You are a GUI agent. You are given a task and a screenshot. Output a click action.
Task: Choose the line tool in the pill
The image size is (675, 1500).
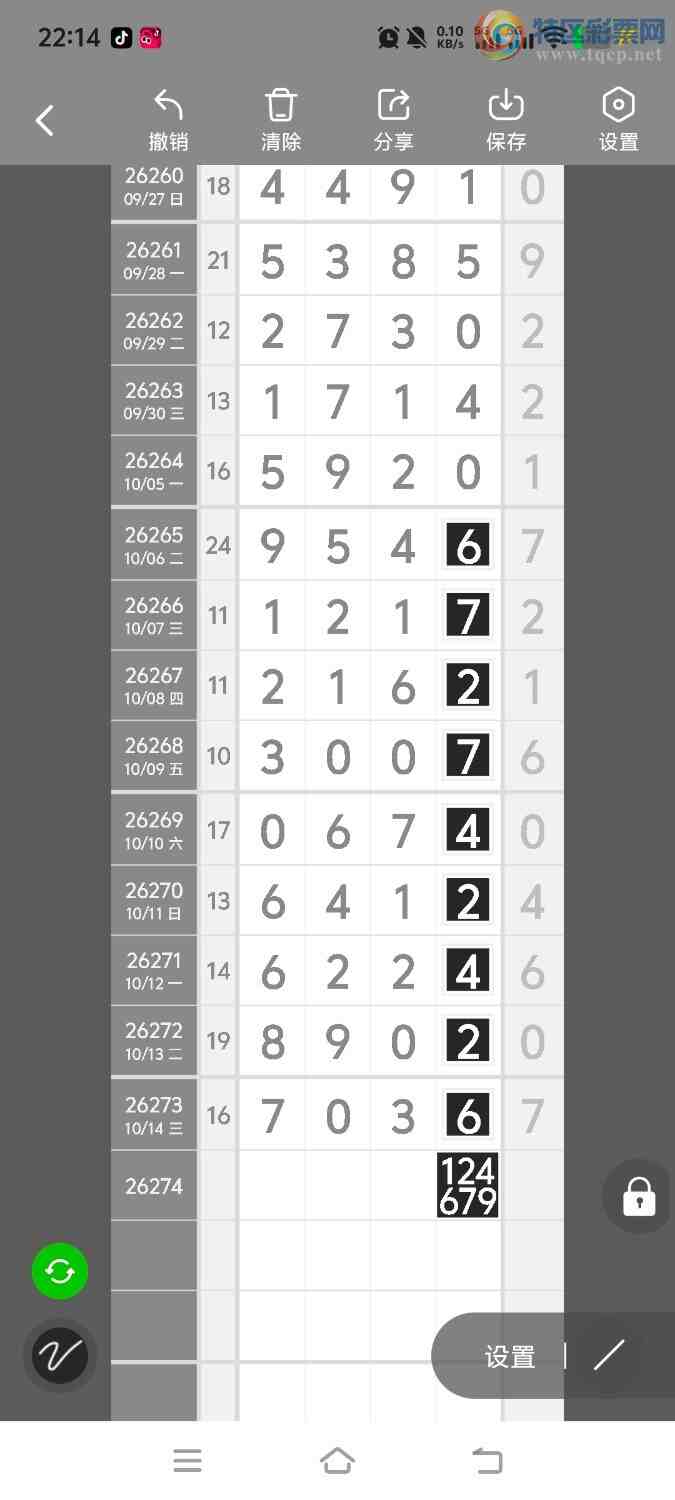coord(609,1355)
